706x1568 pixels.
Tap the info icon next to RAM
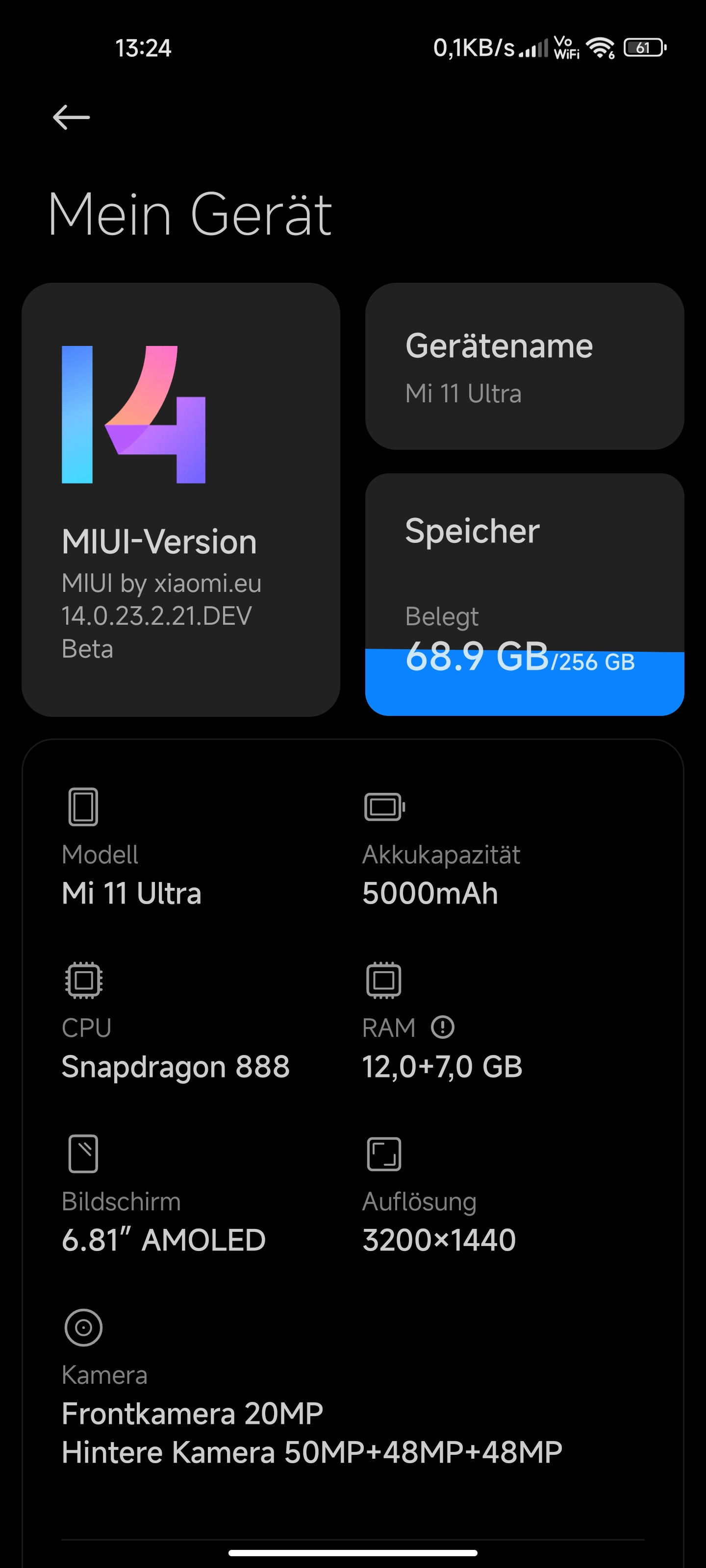pos(443,1028)
